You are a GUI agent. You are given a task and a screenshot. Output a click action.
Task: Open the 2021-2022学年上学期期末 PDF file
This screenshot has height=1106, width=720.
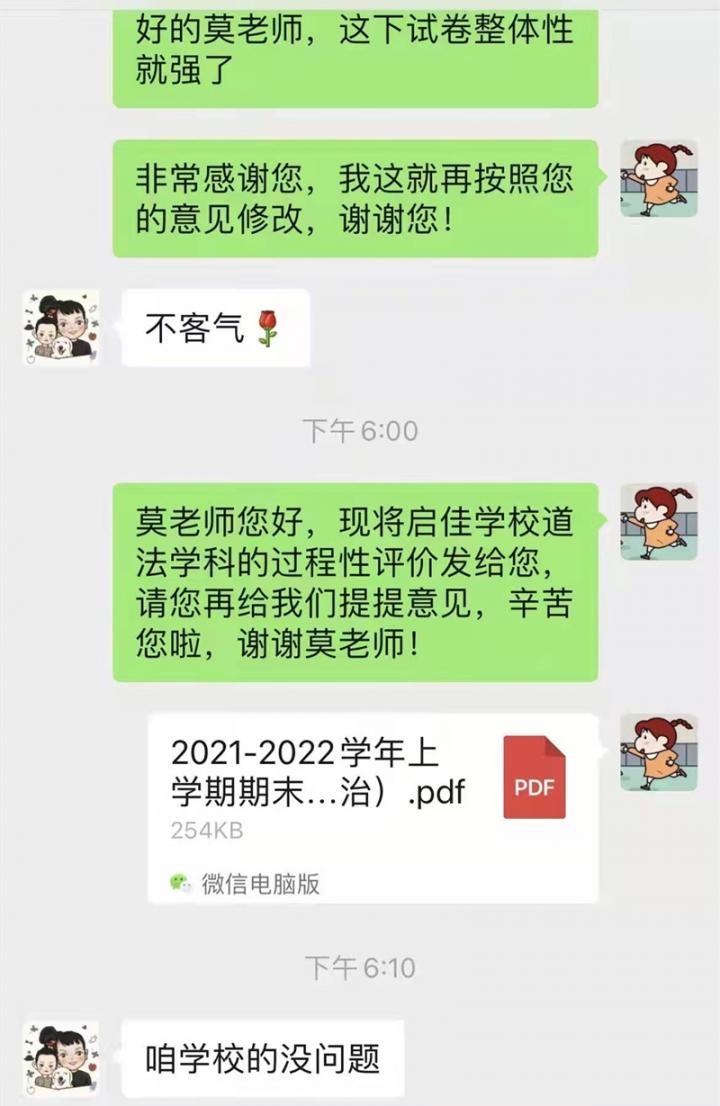pos(372,806)
